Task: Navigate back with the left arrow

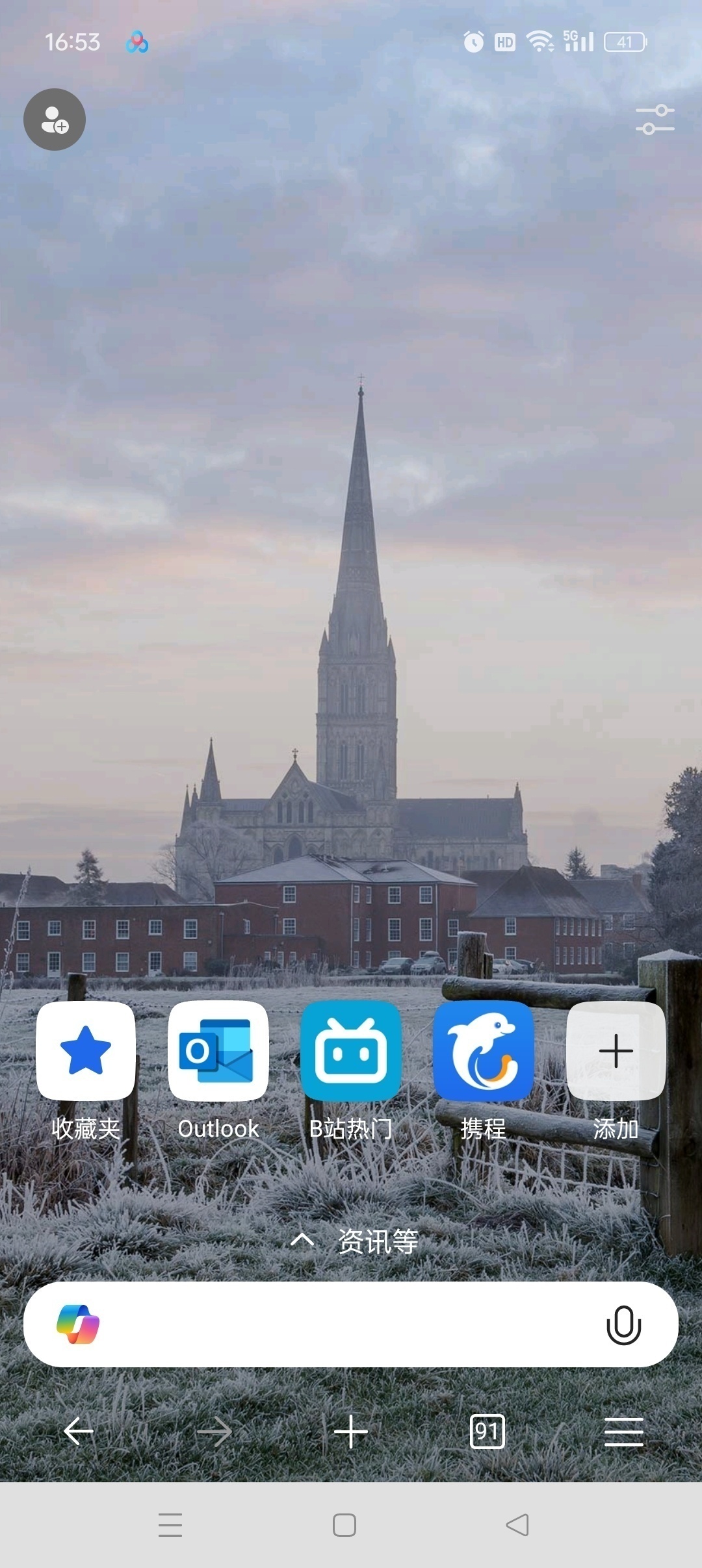Action: point(78,1432)
